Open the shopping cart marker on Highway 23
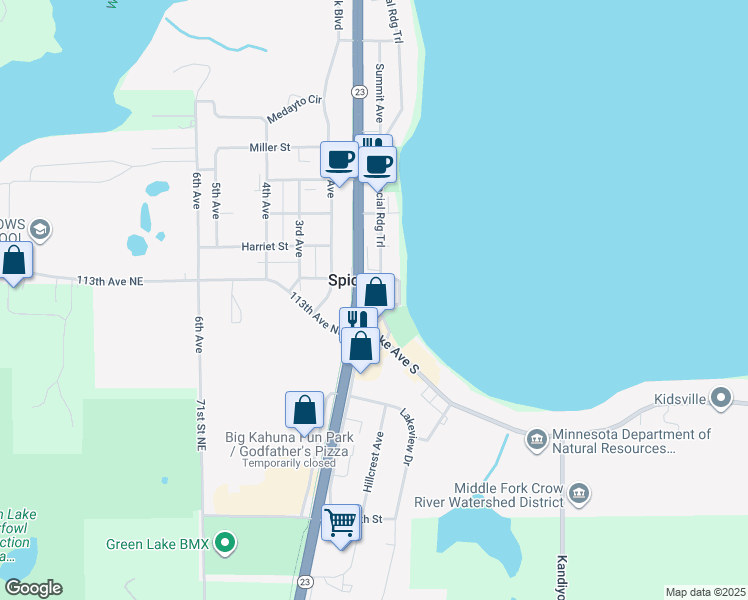 (x=341, y=522)
